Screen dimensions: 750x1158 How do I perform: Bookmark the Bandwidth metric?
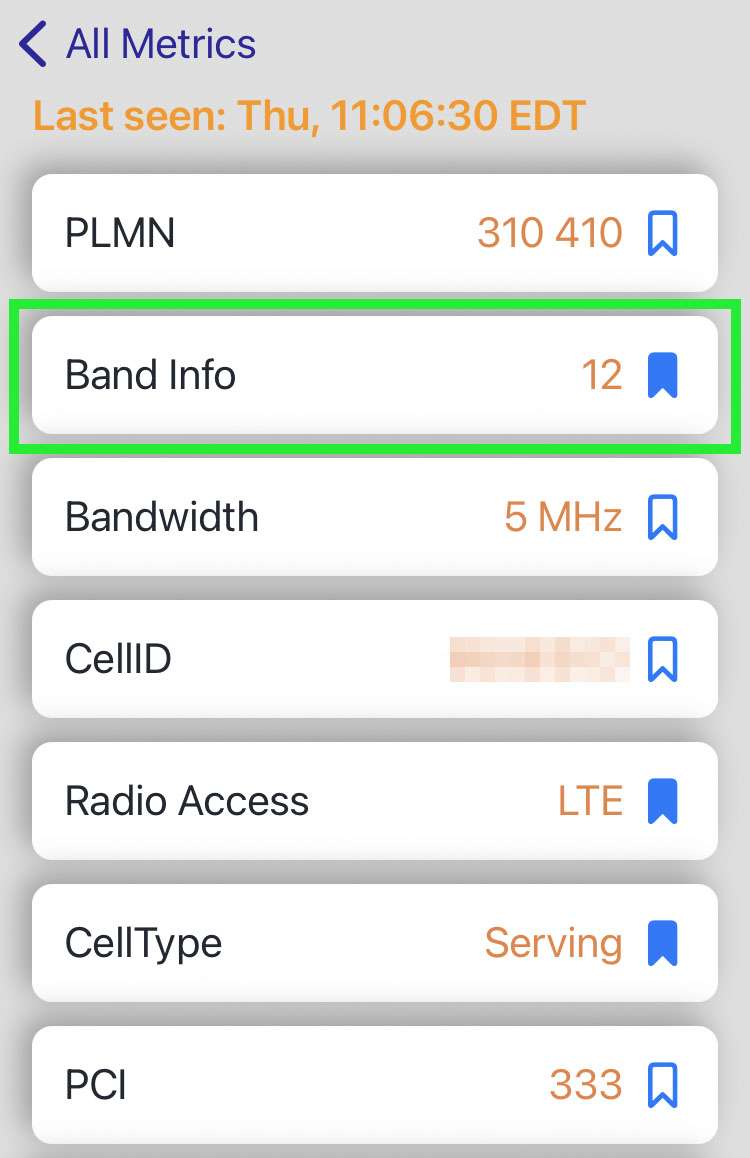663,517
